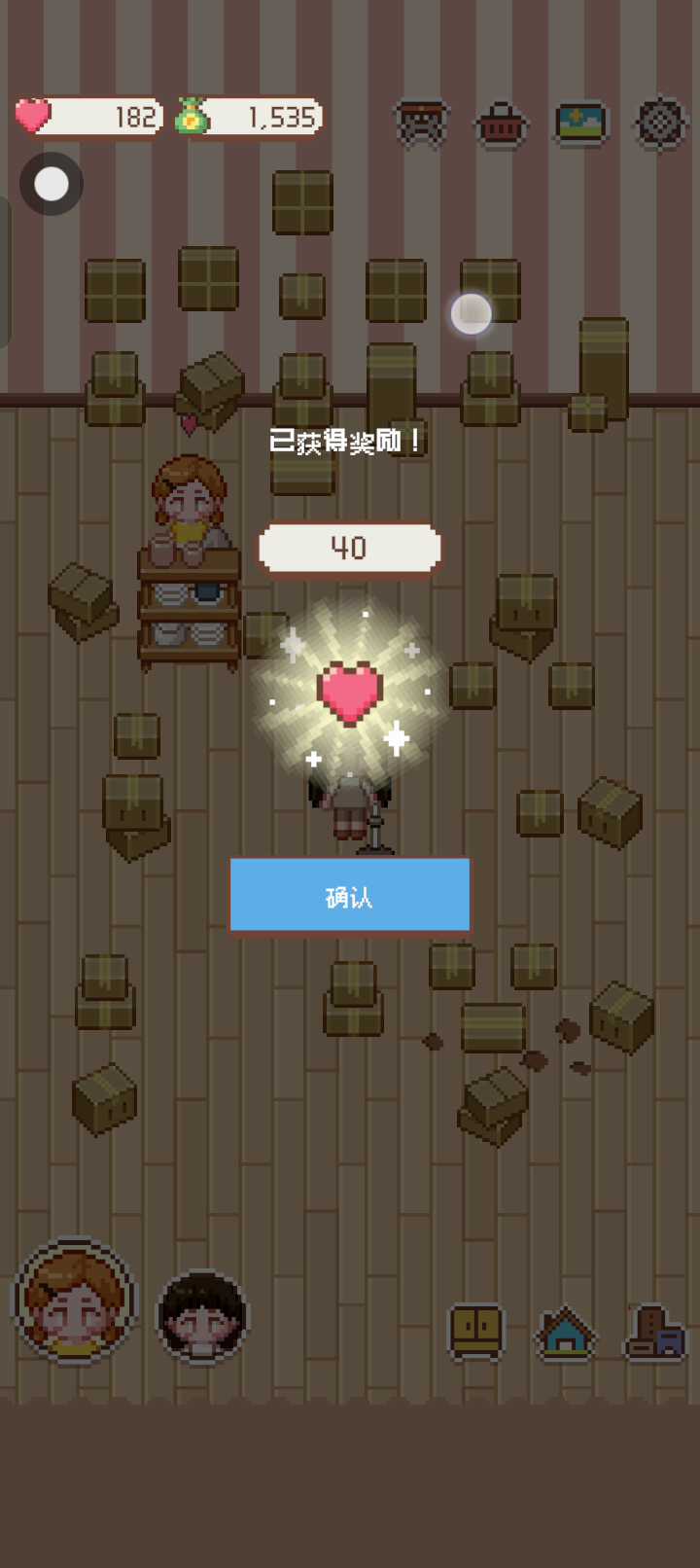700x1568 pixels.
Task: Tap the white record circle button
Action: pyautogui.click(x=52, y=184)
